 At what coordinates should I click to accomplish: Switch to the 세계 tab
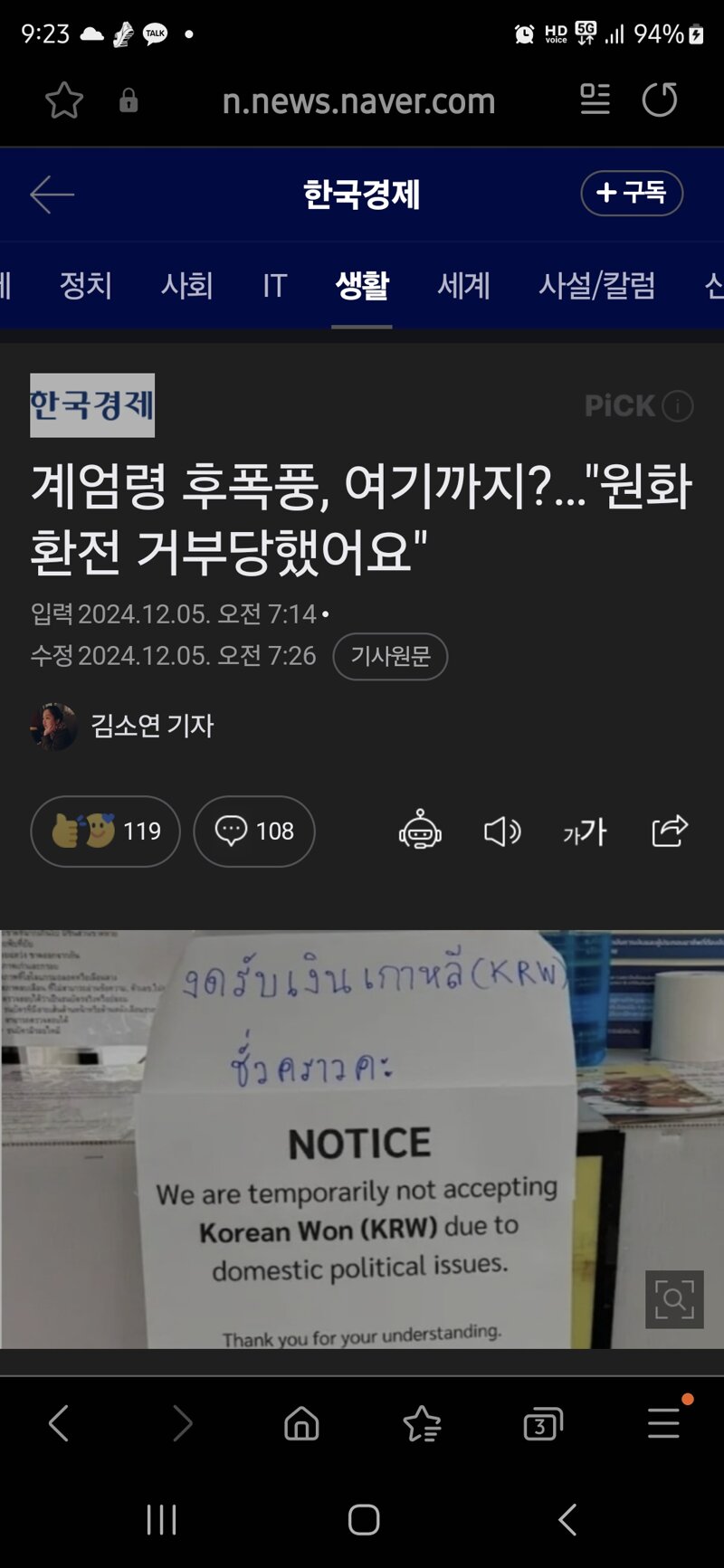tap(463, 286)
